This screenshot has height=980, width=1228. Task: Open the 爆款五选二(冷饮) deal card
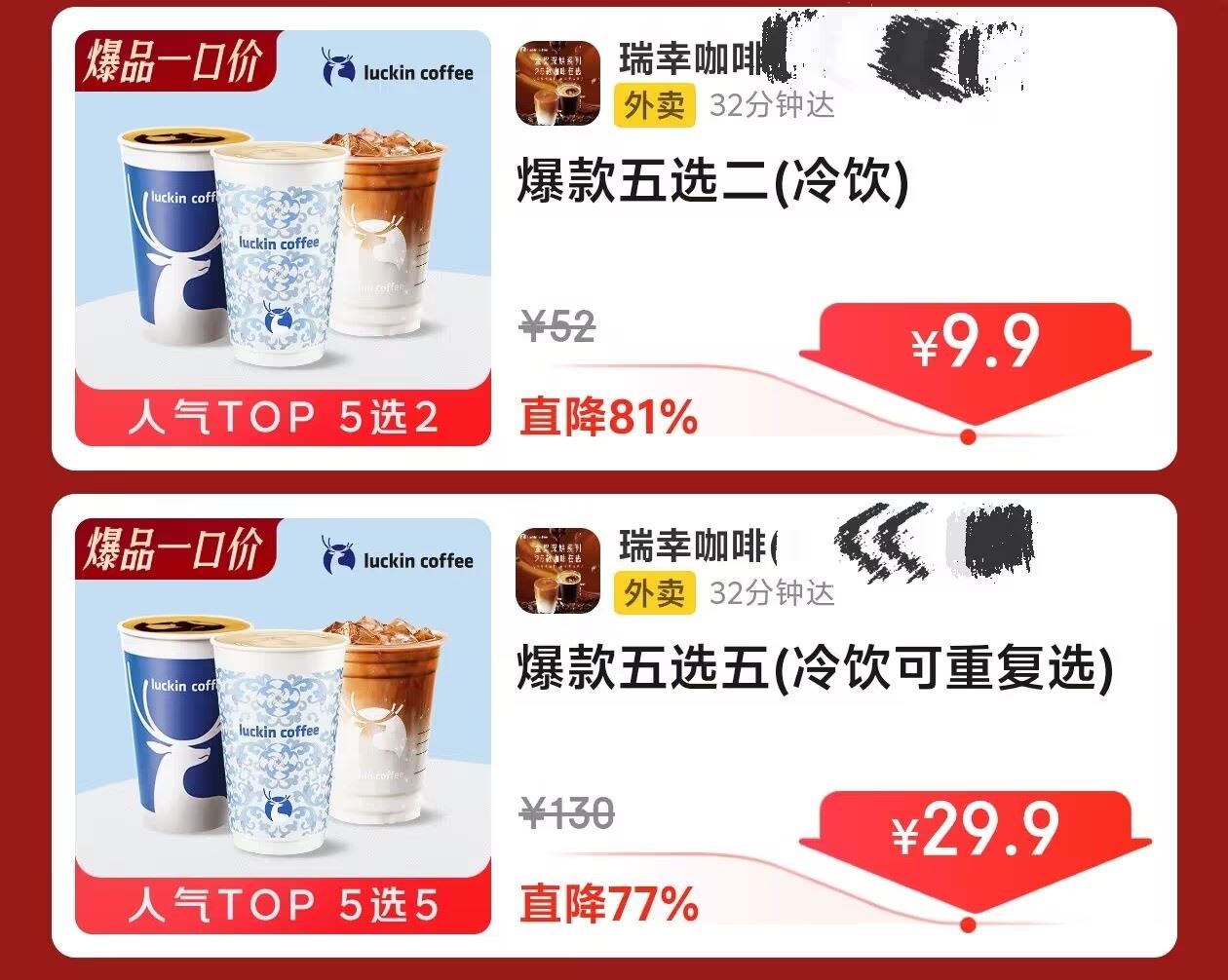pos(711,183)
